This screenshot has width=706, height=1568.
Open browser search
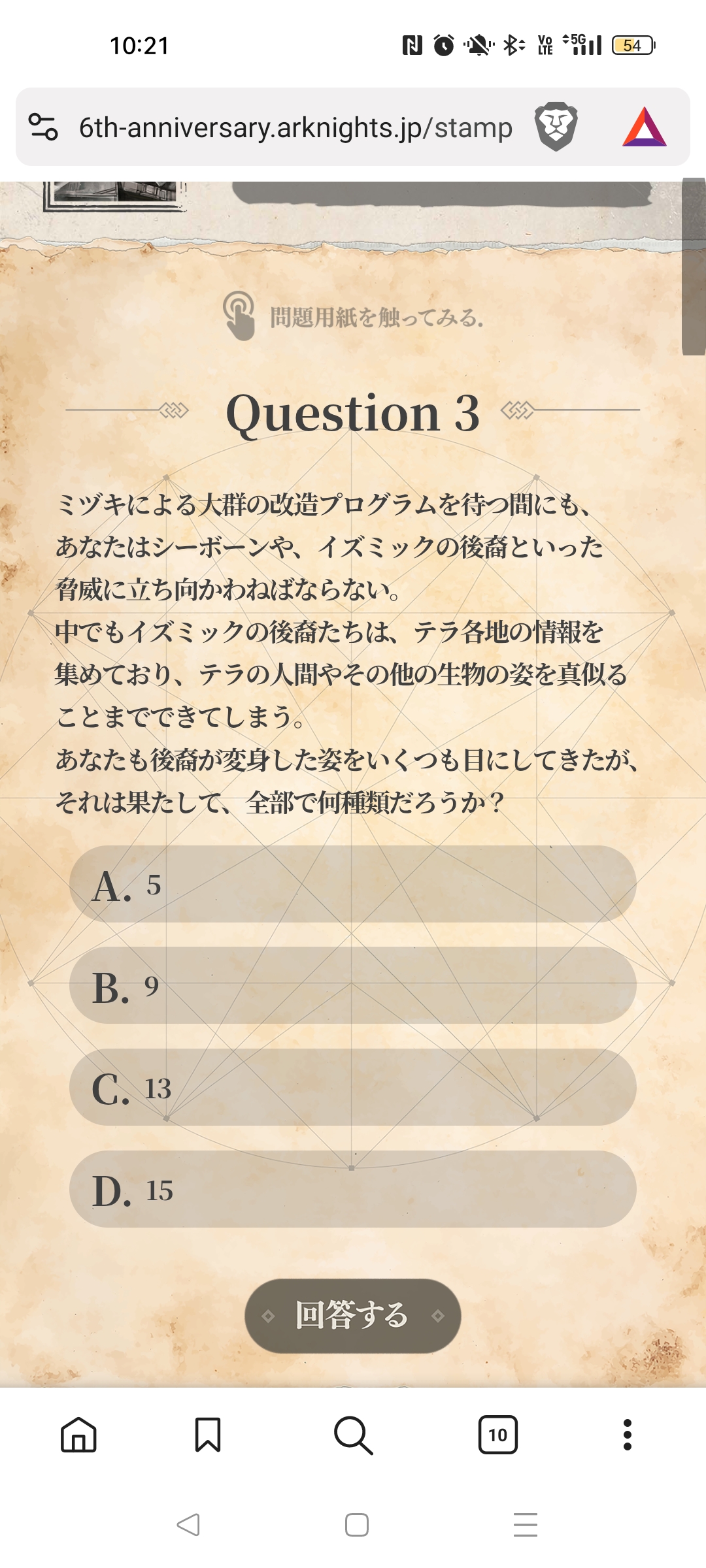click(353, 1435)
